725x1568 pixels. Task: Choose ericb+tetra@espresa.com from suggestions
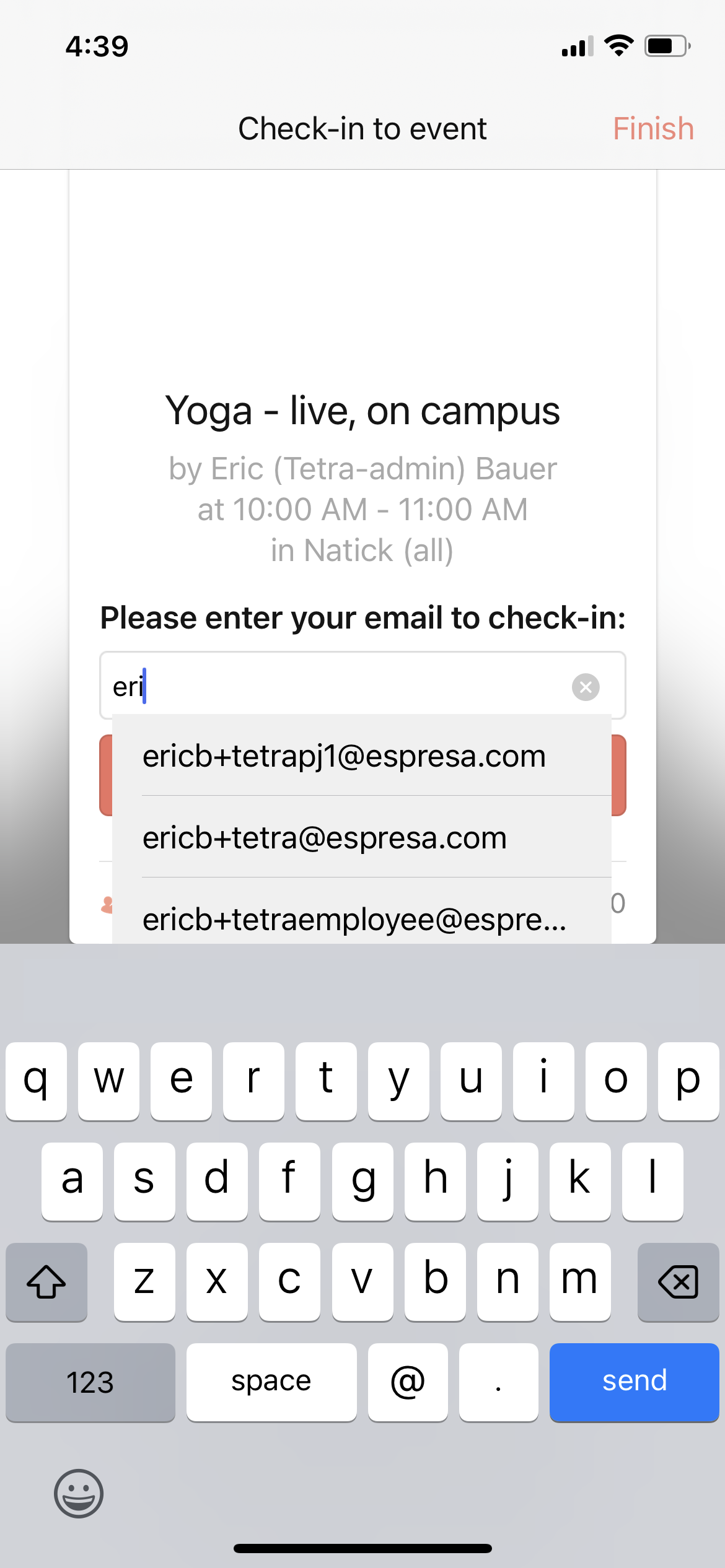click(362, 837)
